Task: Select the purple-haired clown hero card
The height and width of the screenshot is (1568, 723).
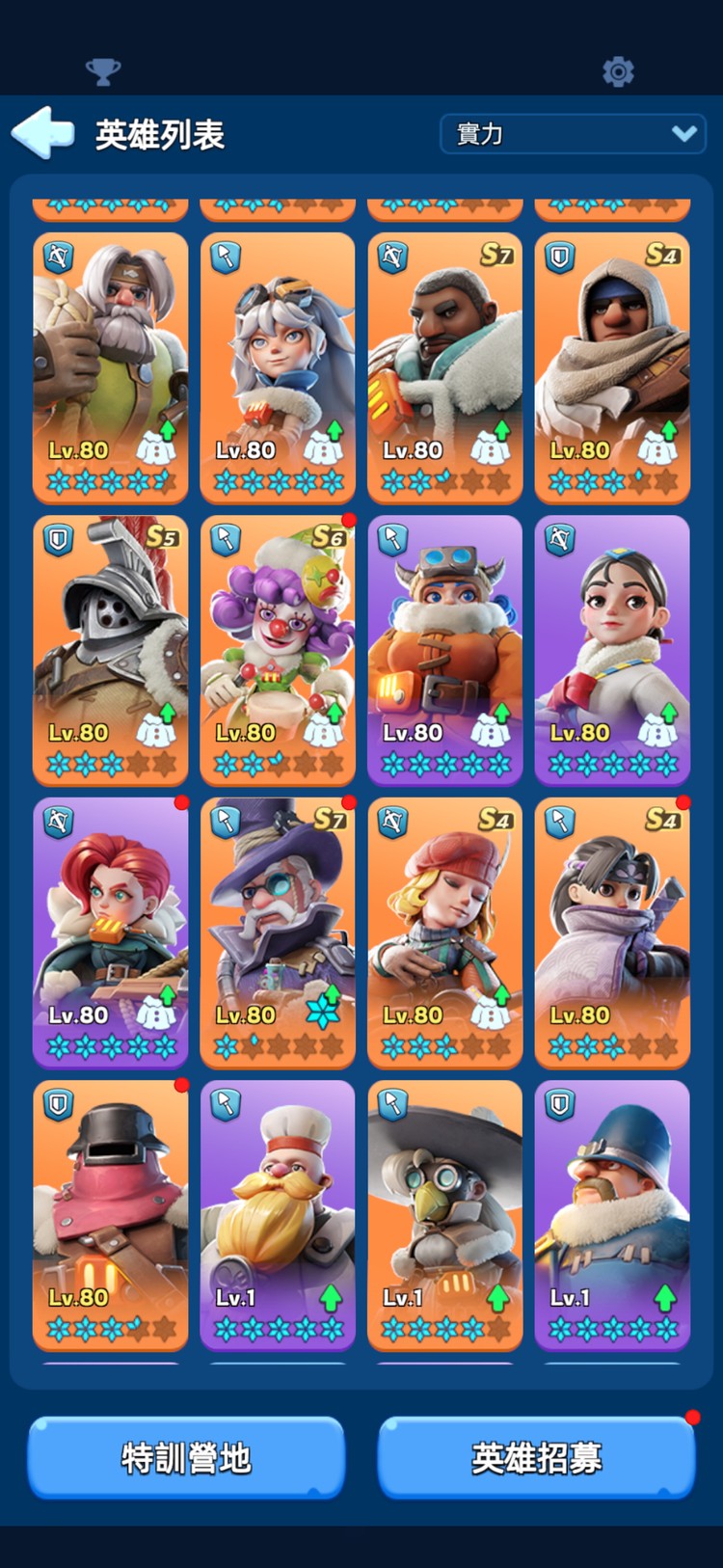Action: pyautogui.click(x=278, y=646)
